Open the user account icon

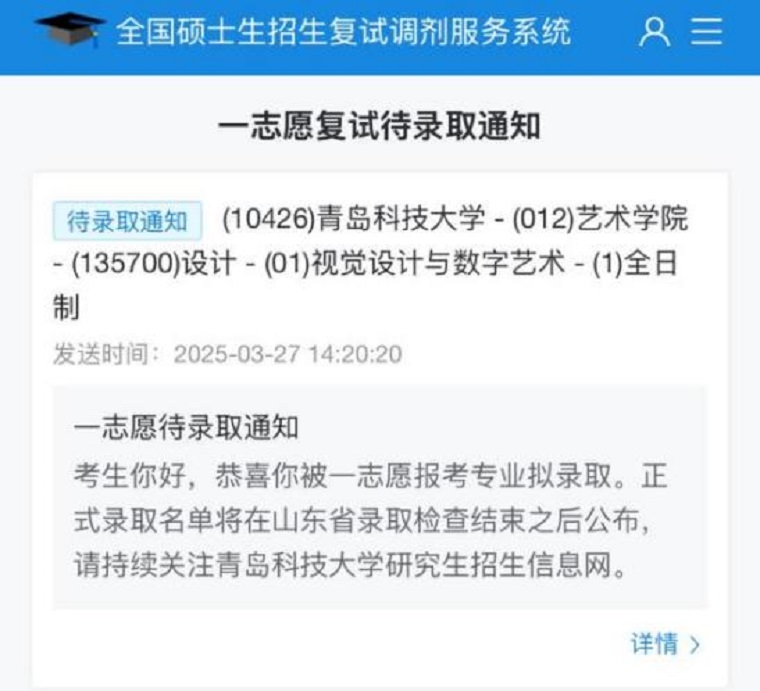coord(655,33)
